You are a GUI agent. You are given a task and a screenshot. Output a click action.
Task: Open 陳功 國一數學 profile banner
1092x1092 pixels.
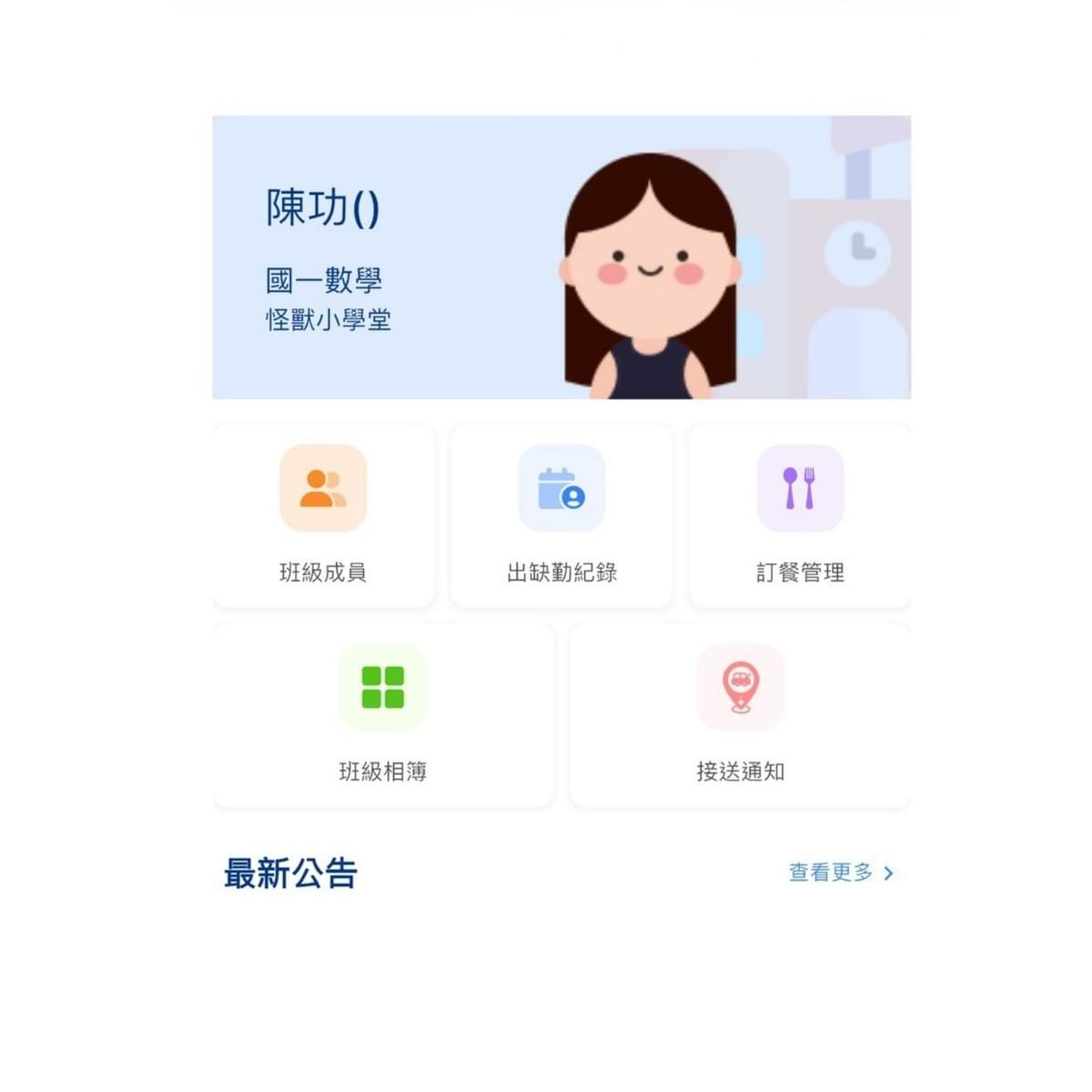[561, 257]
